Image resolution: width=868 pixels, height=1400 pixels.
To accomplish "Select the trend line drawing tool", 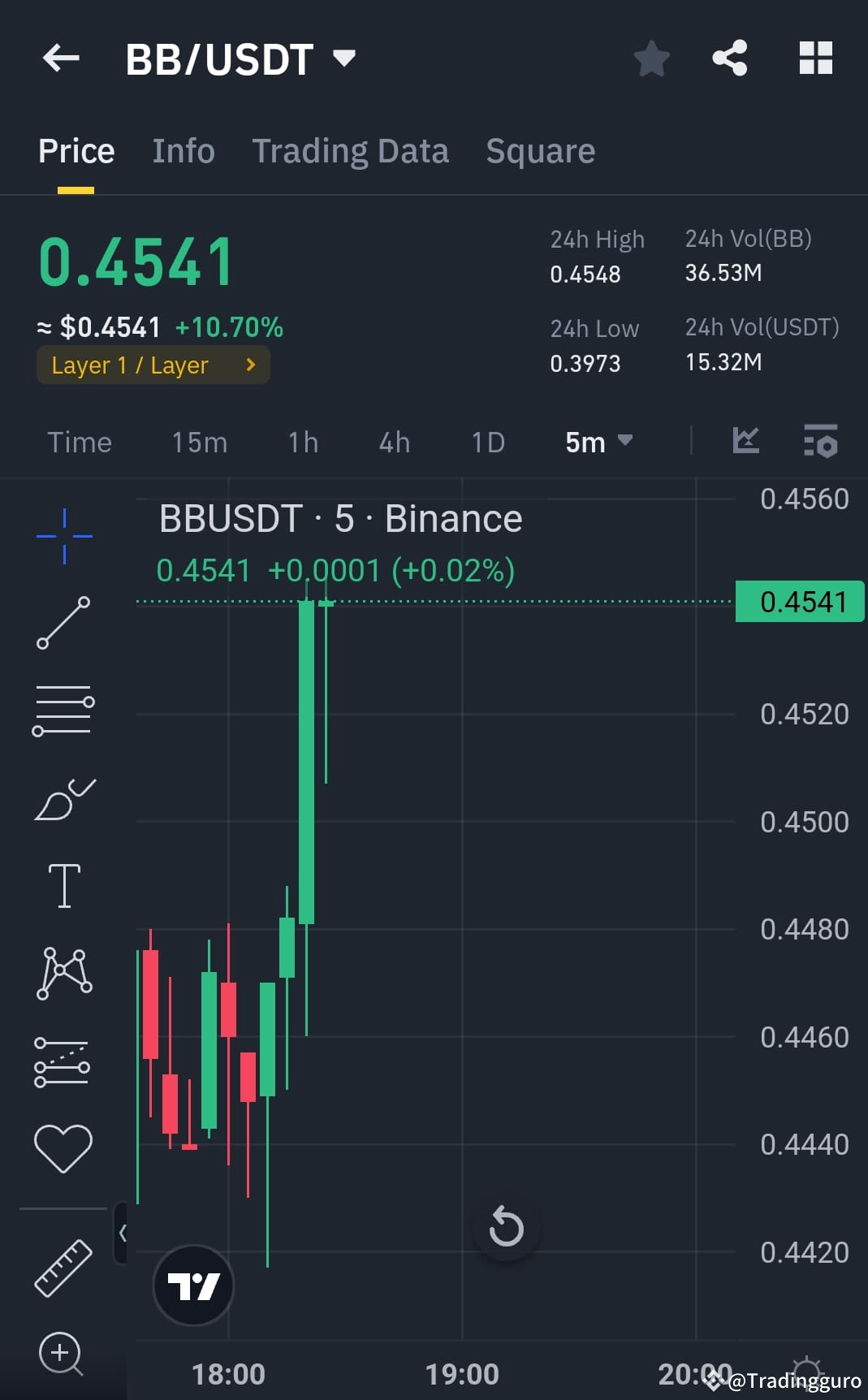I will tap(64, 623).
